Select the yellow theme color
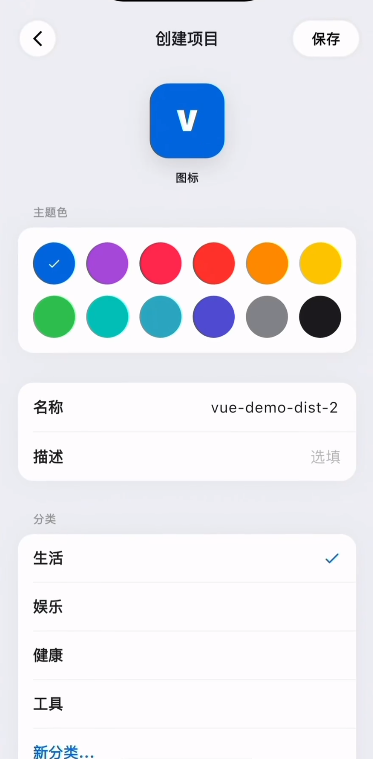Viewport: 373px width, 759px height. [320, 263]
